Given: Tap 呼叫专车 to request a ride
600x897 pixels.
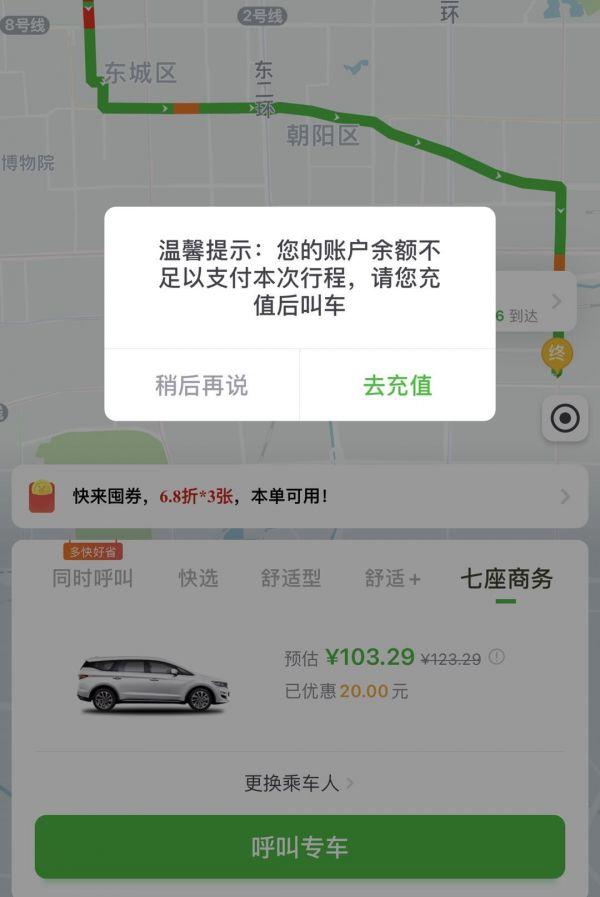Looking at the screenshot, I should [300, 847].
